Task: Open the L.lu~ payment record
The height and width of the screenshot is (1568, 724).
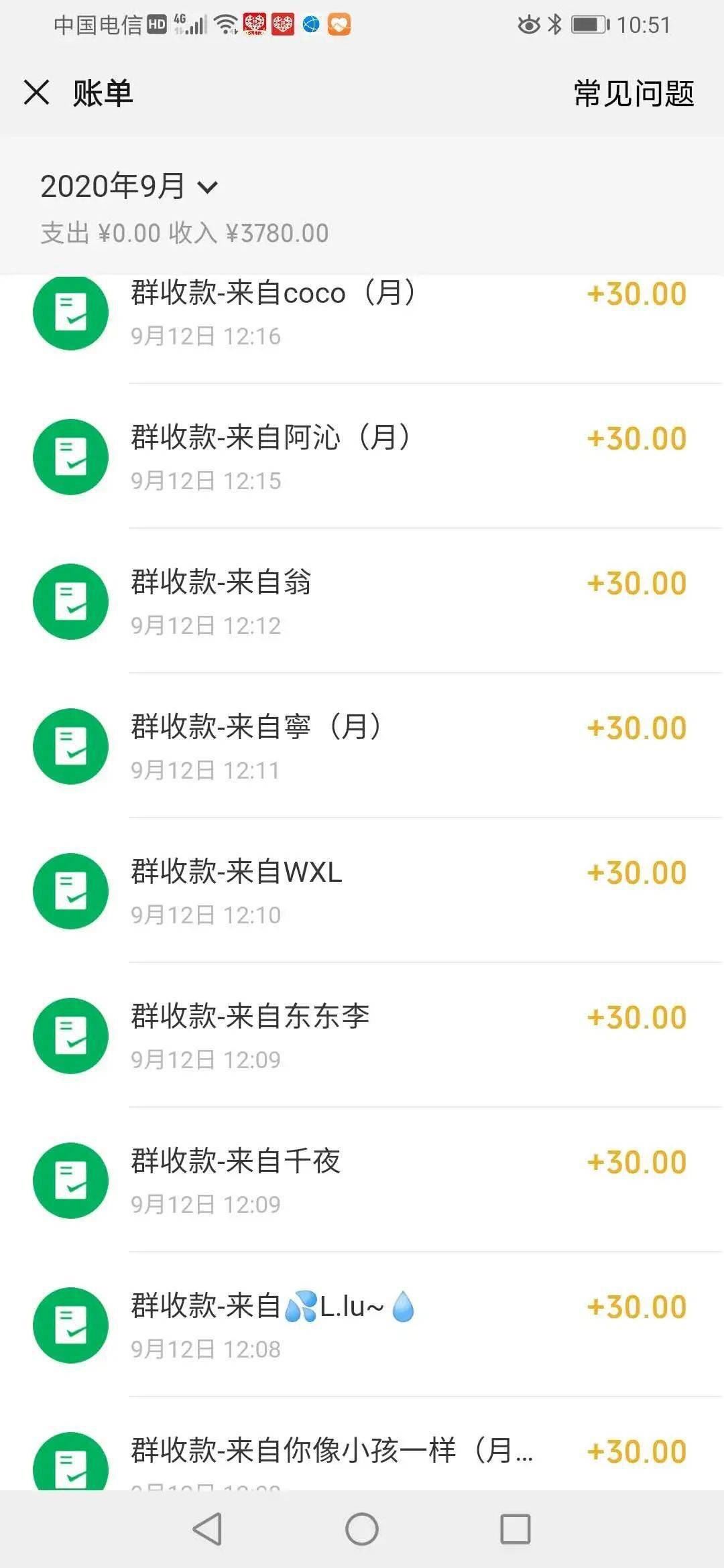Action: click(x=362, y=1325)
